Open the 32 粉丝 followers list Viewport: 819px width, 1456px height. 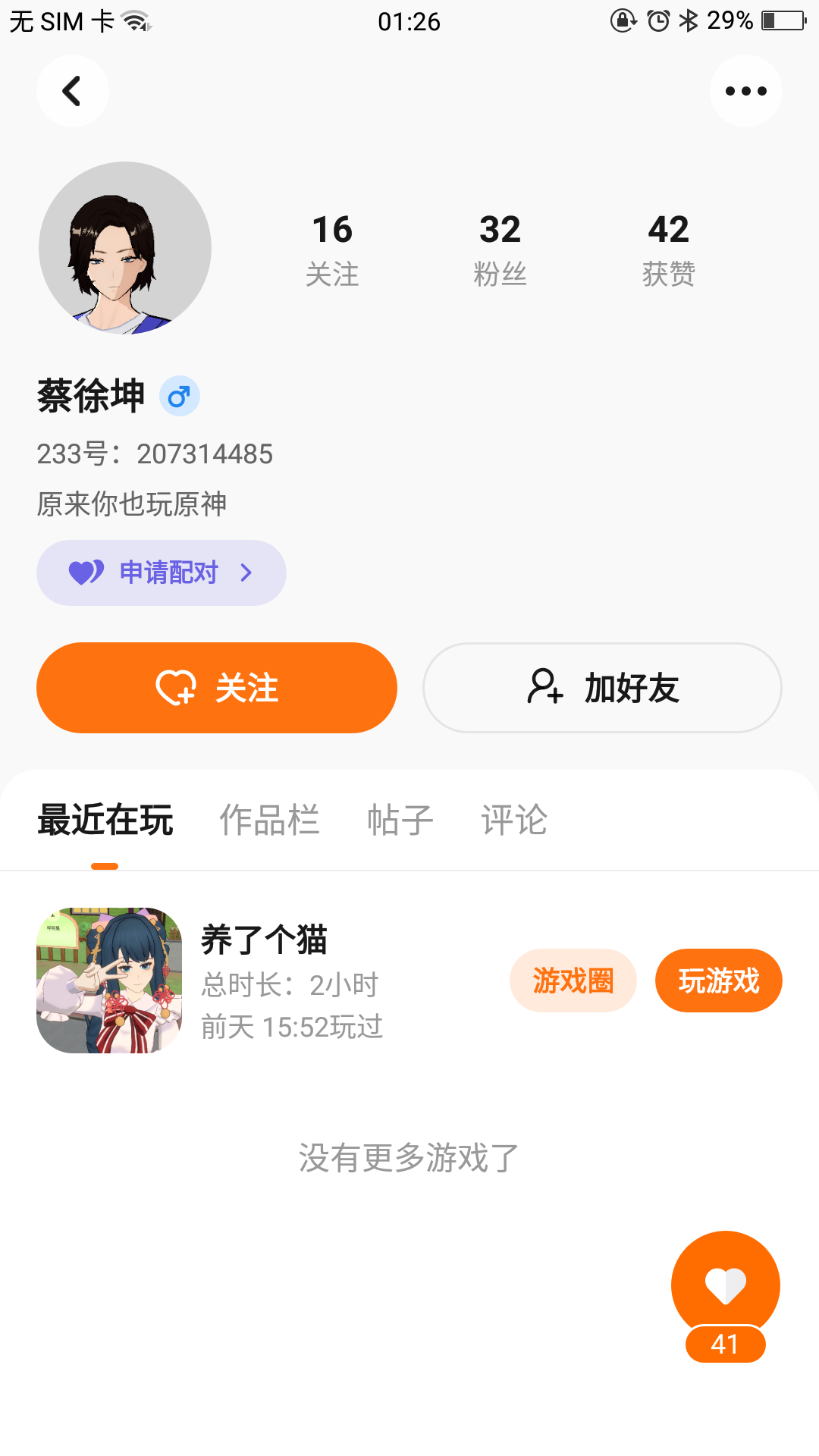click(500, 249)
